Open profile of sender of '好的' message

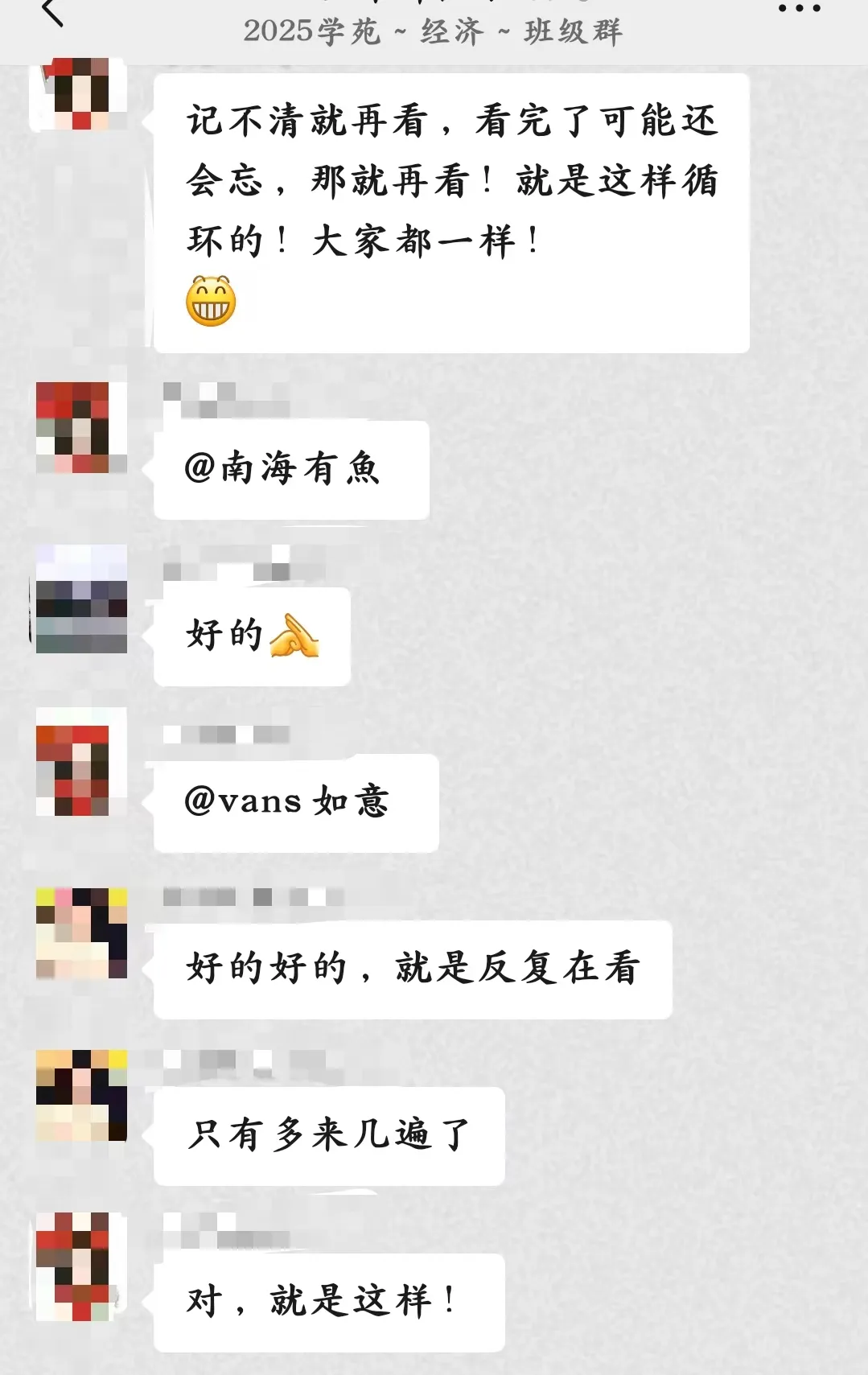point(81,599)
